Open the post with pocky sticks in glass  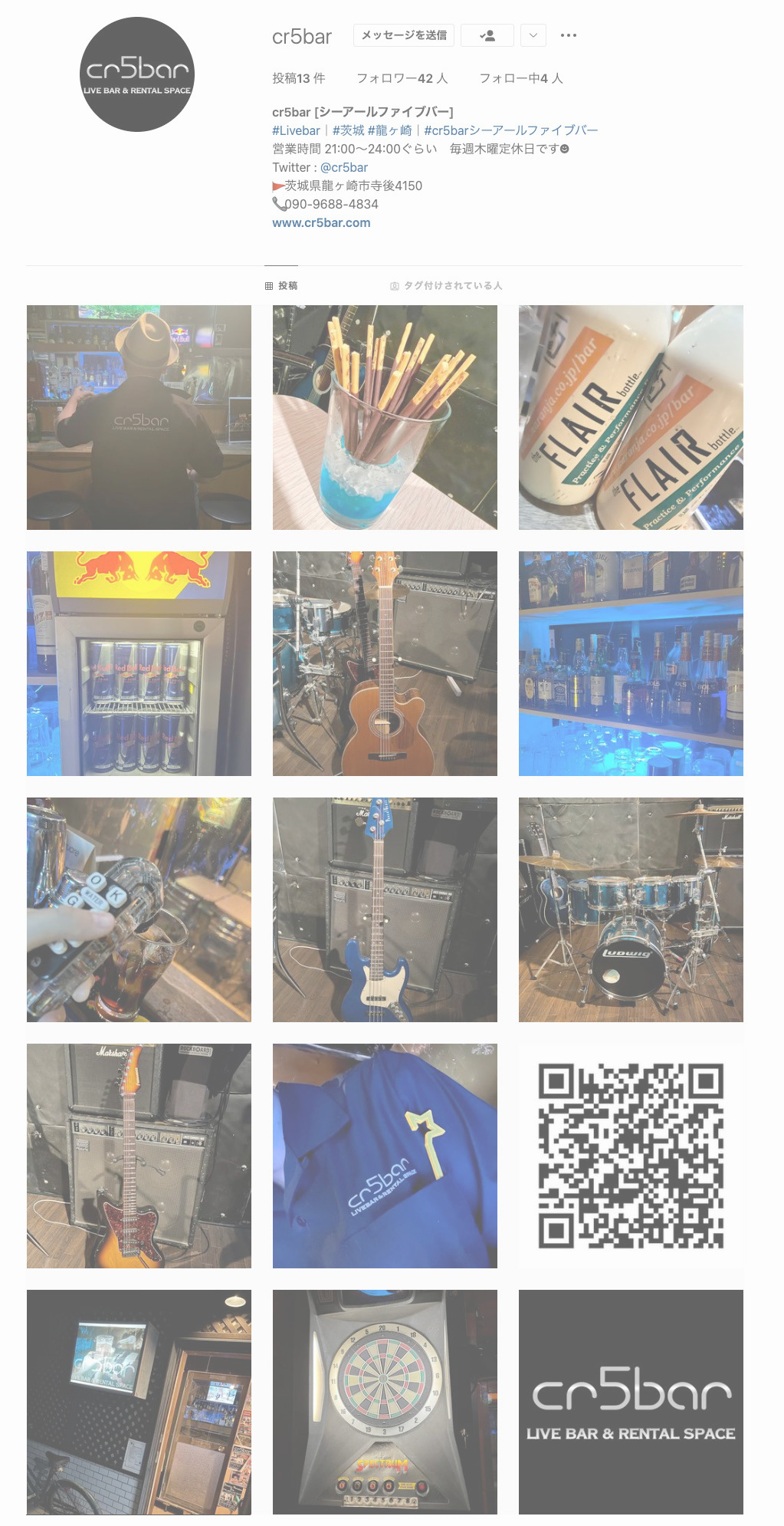point(385,417)
